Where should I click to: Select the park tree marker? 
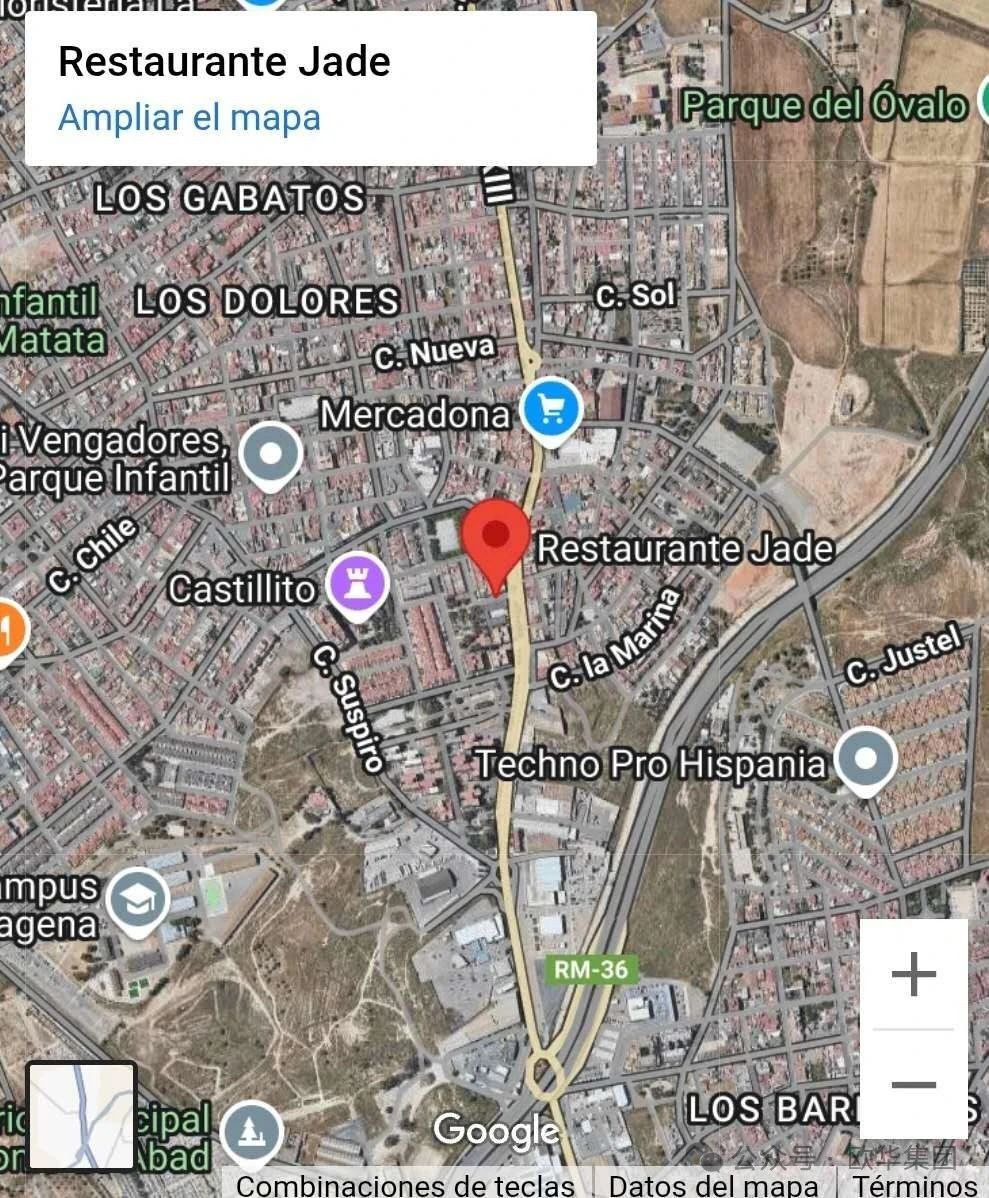(251, 1131)
